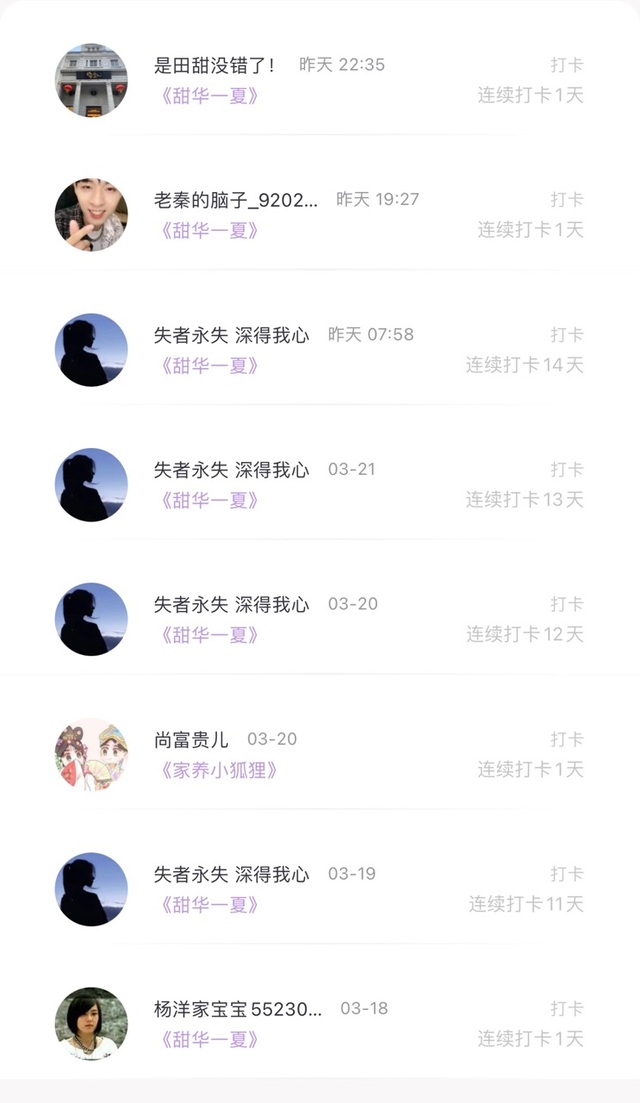
Task: Open 《甜华一夏》 link under 是田甜没错了
Action: click(210, 96)
